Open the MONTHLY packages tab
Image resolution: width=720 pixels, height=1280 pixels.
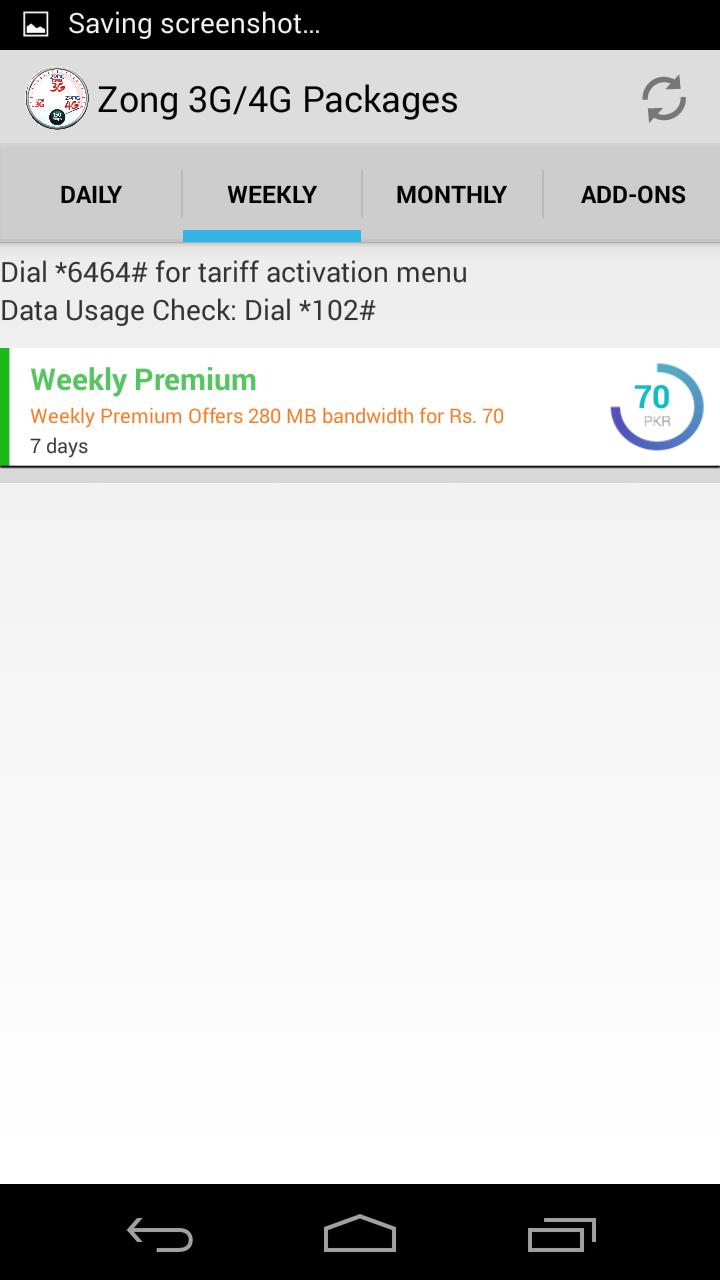(x=451, y=194)
